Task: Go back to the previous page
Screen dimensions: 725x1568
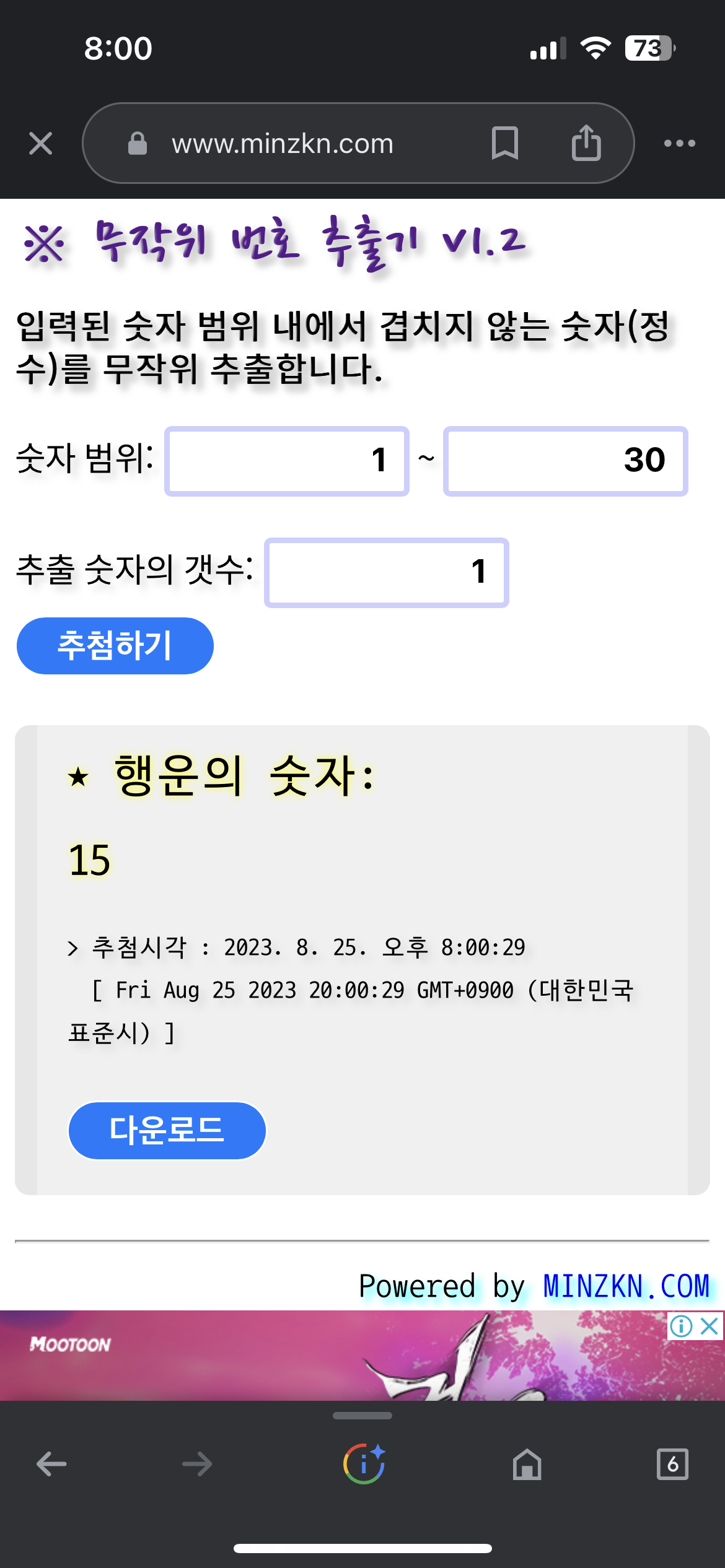Action: pos(51,1465)
